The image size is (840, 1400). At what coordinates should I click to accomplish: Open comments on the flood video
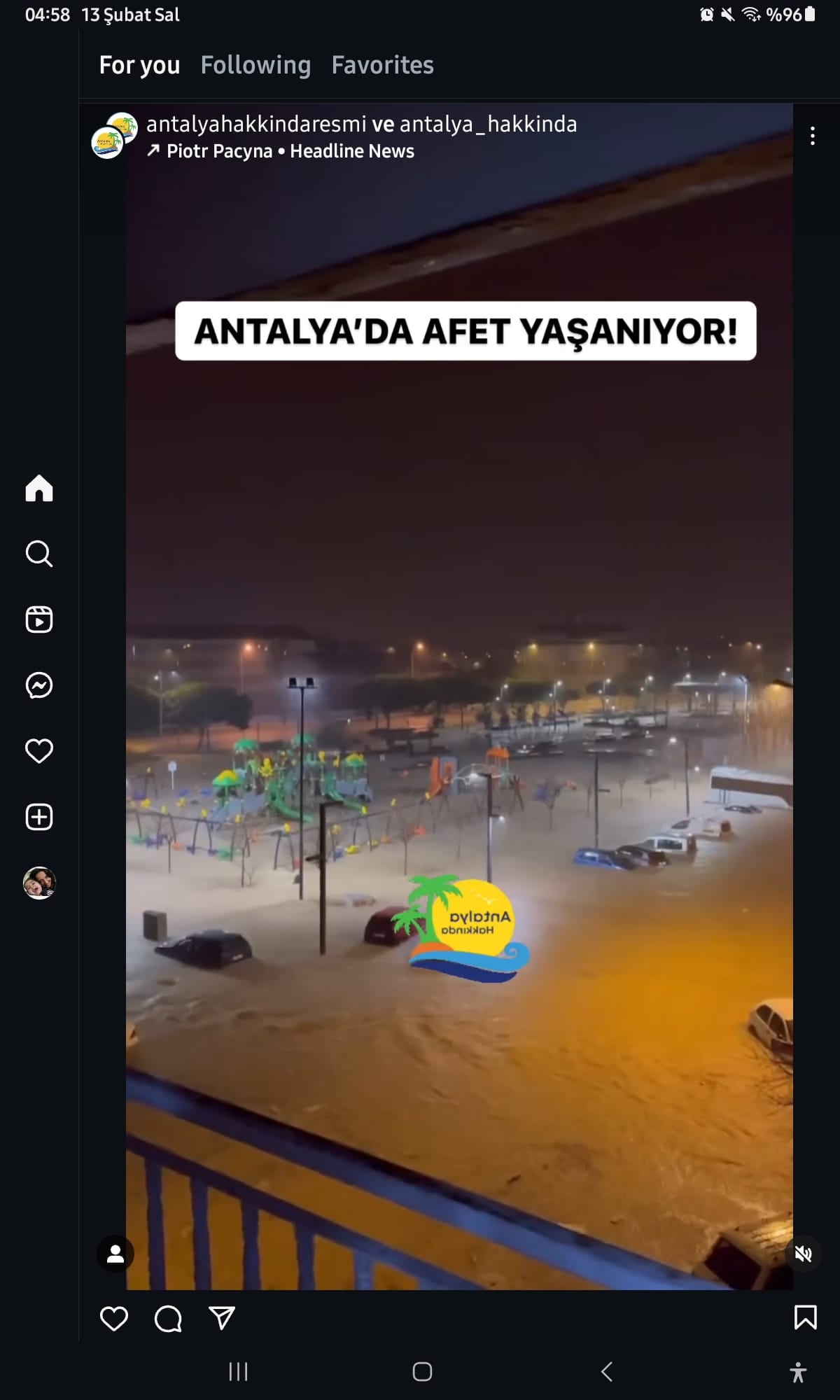(168, 1318)
